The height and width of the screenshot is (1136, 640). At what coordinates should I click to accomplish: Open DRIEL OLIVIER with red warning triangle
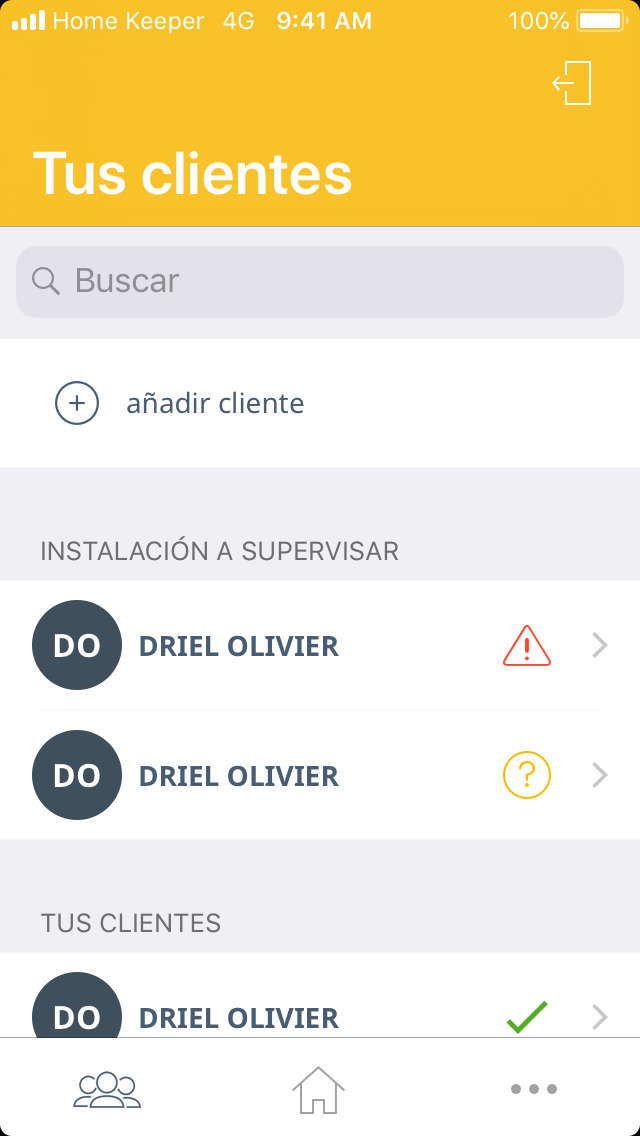click(320, 646)
